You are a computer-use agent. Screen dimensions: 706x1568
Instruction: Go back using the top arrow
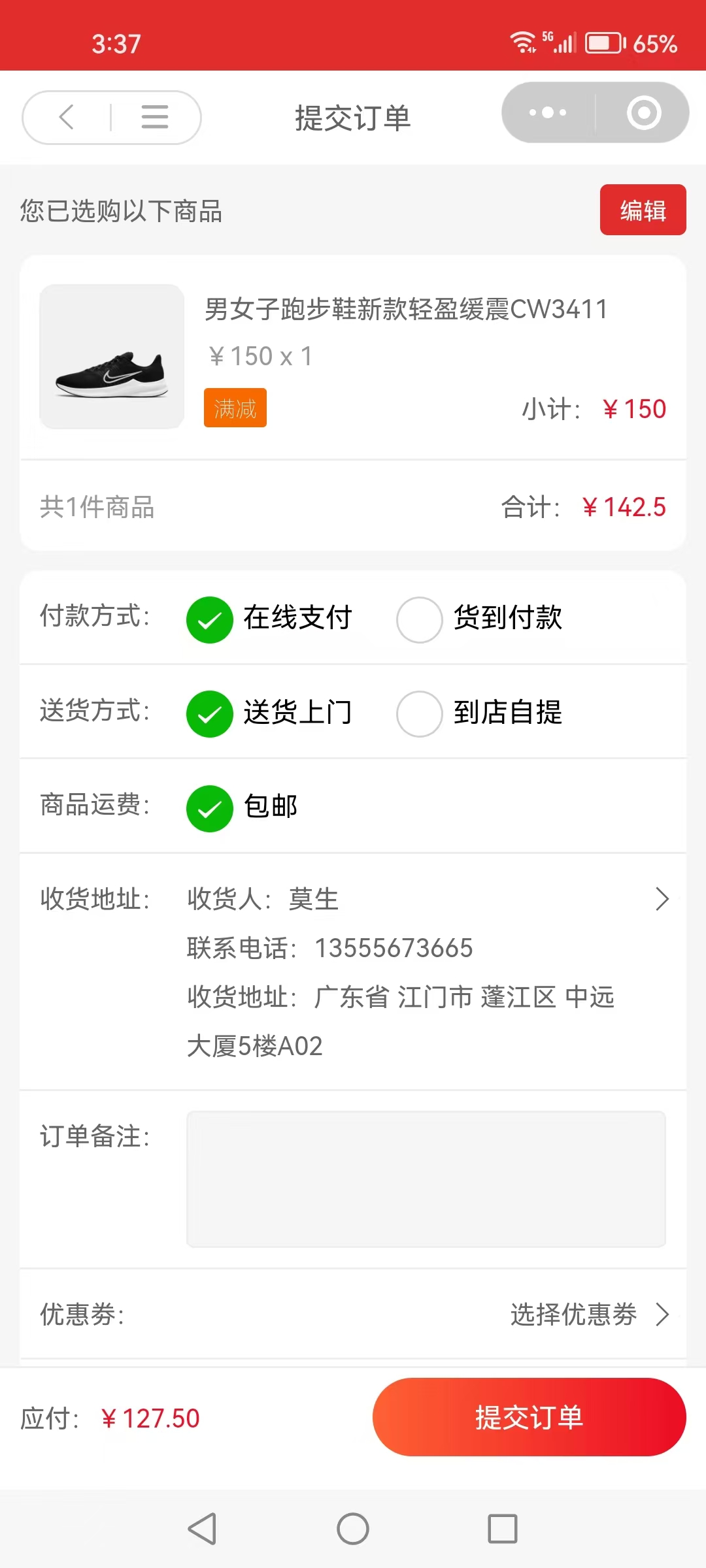pyautogui.click(x=67, y=118)
